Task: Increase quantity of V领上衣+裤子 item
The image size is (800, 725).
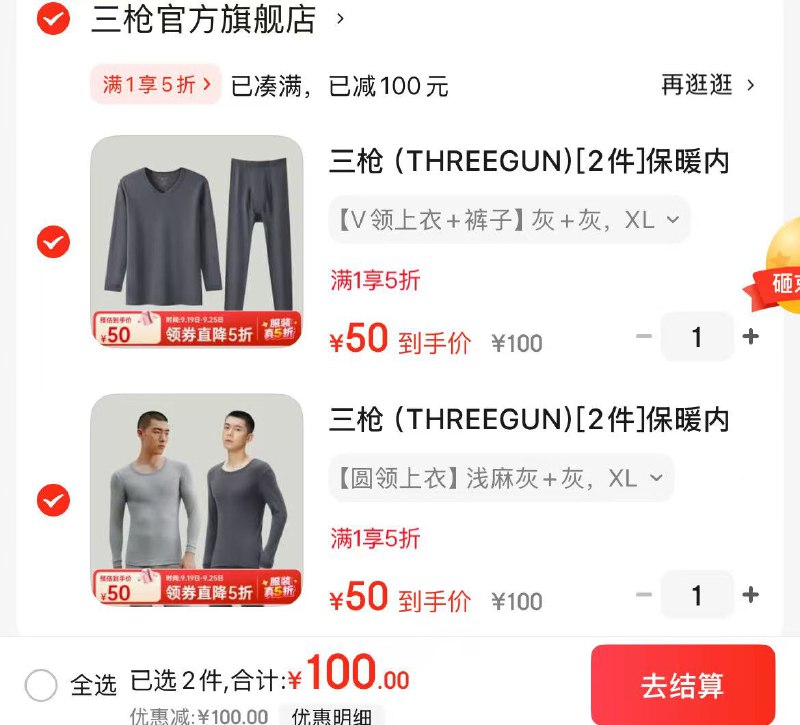Action: (751, 337)
